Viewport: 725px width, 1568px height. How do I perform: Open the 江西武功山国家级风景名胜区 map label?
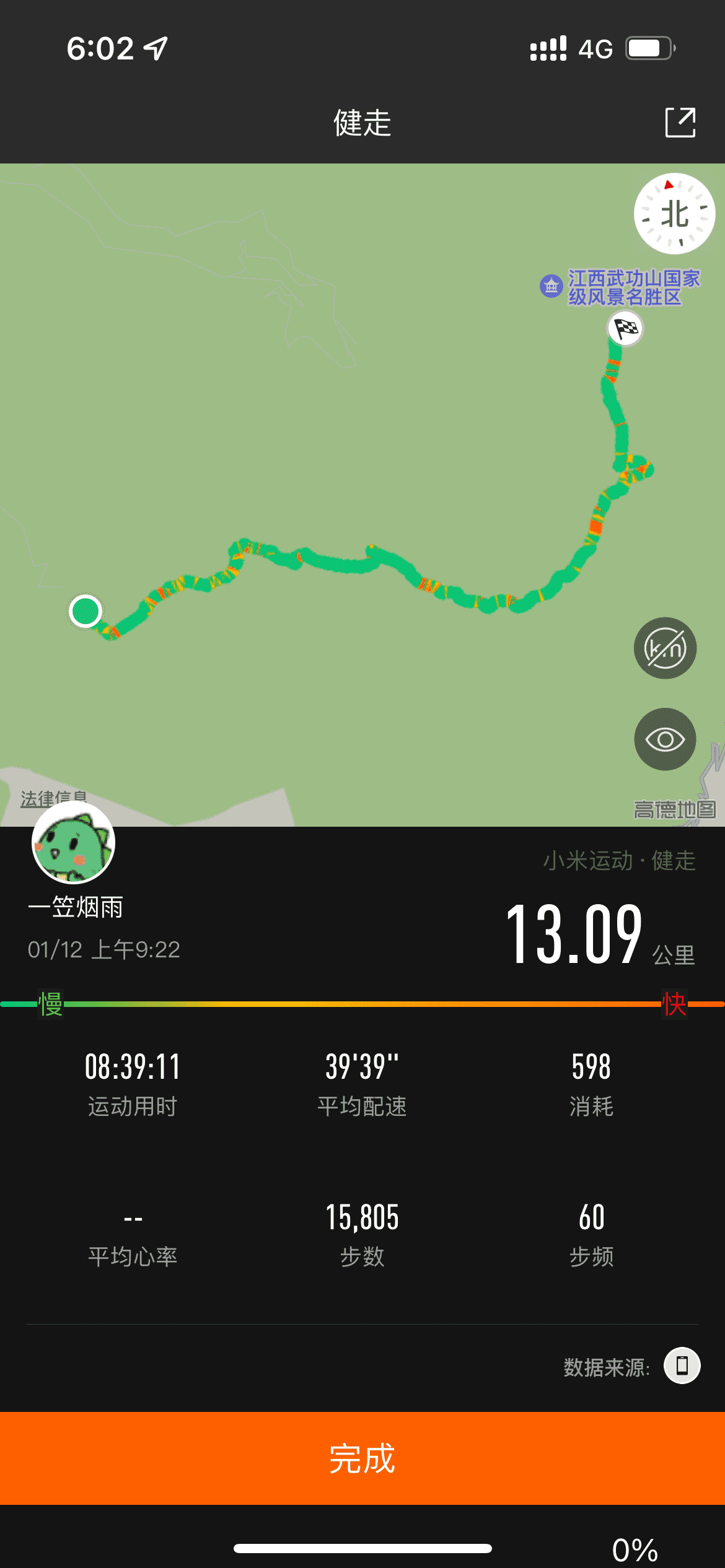click(x=626, y=287)
